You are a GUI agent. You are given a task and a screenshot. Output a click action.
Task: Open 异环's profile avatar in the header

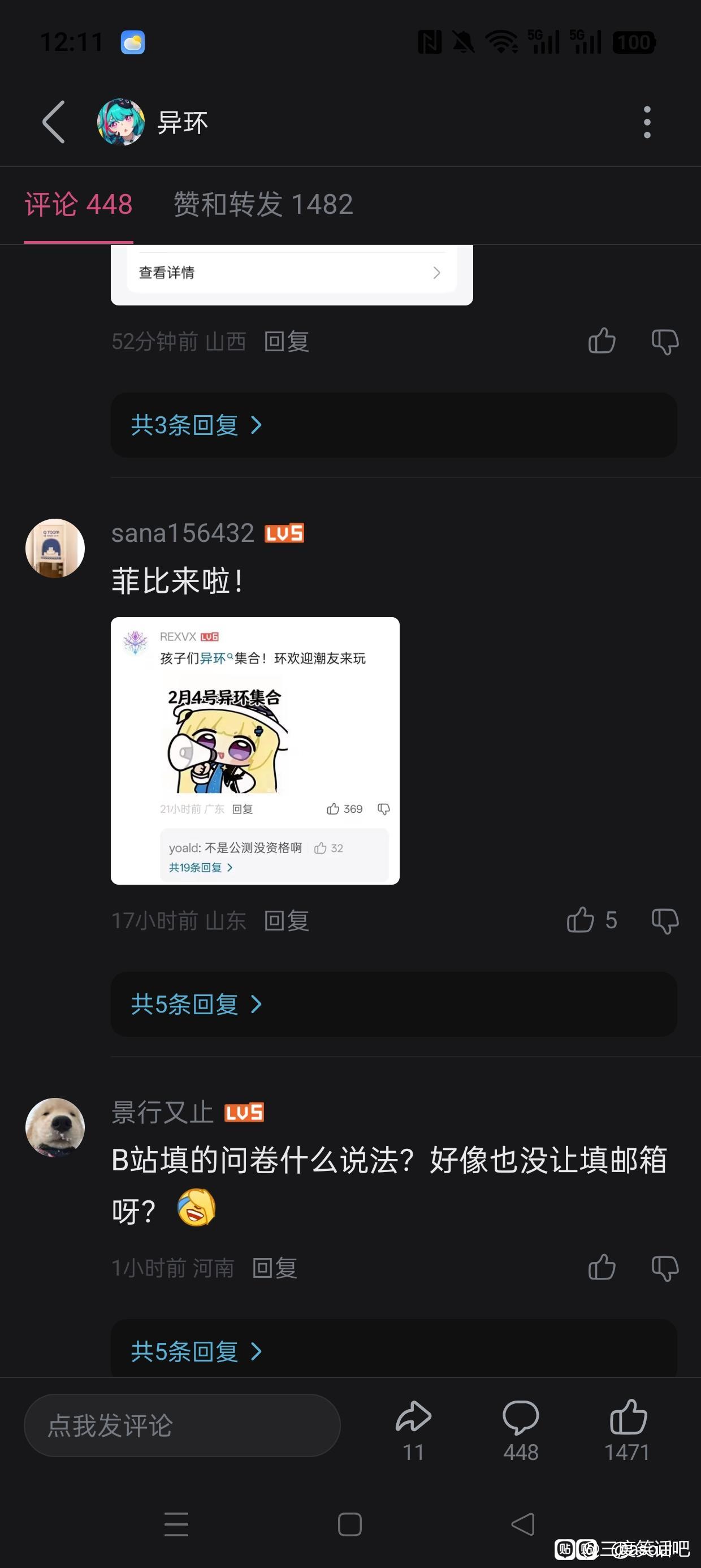tap(120, 122)
